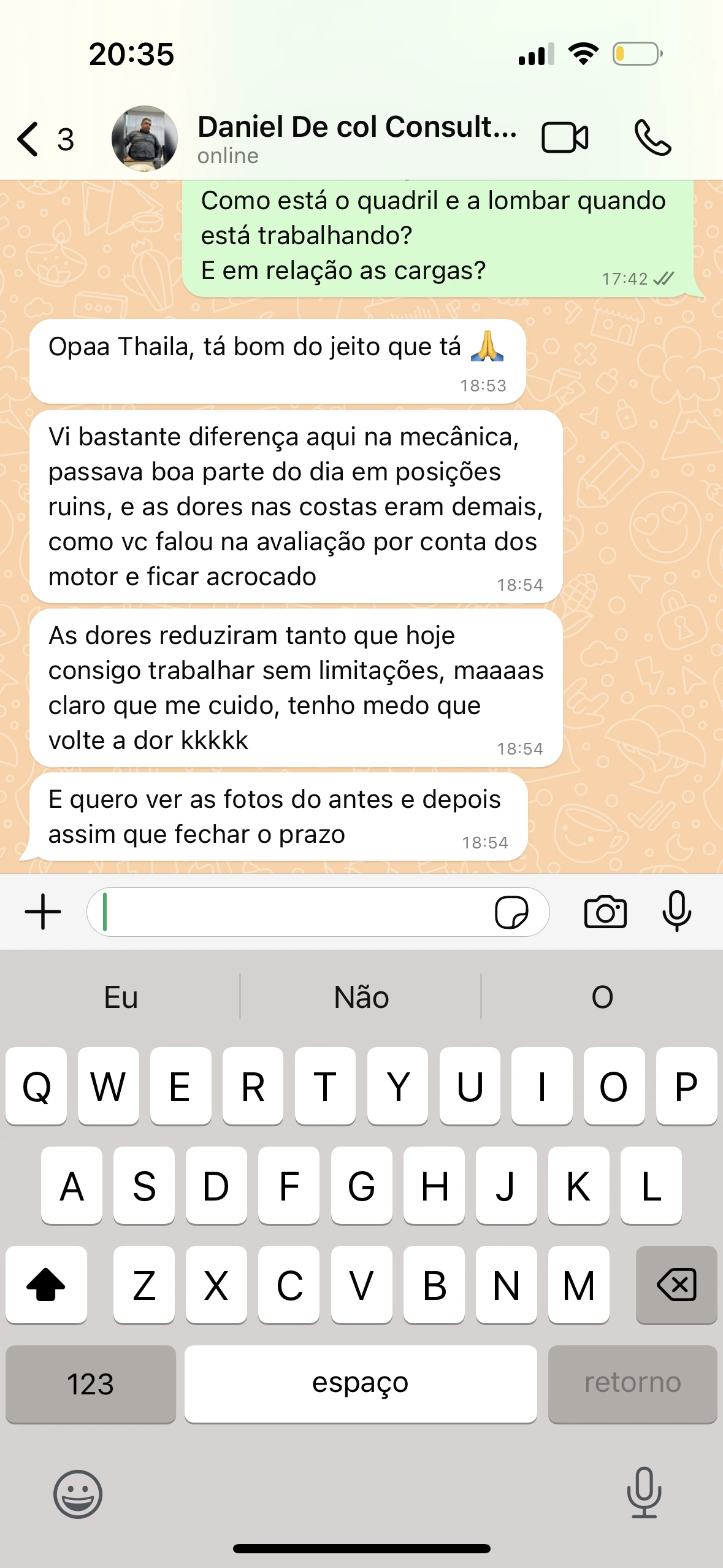This screenshot has height=1568, width=723.
Task: Focus the message text field
Action: 294,912
